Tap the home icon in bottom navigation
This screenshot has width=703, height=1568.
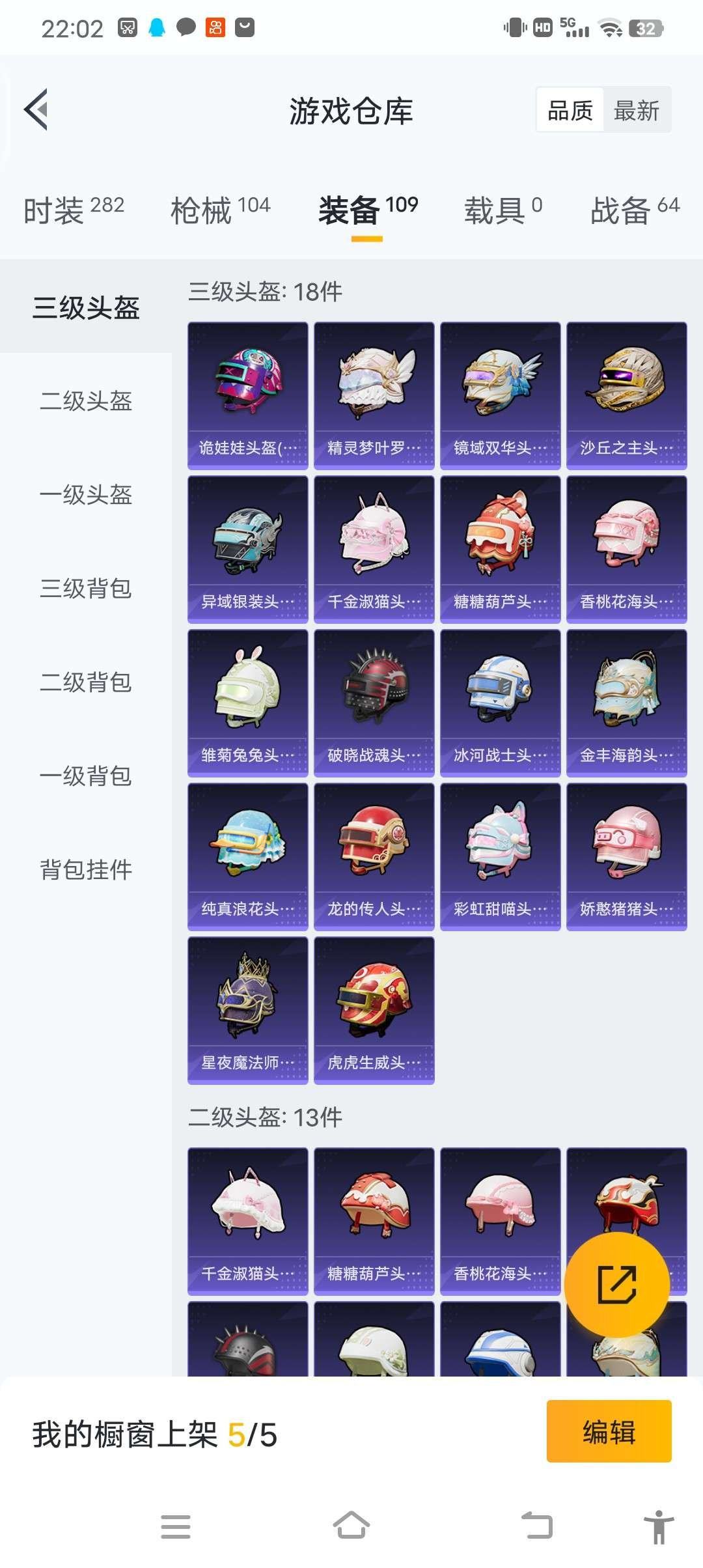[x=351, y=1526]
